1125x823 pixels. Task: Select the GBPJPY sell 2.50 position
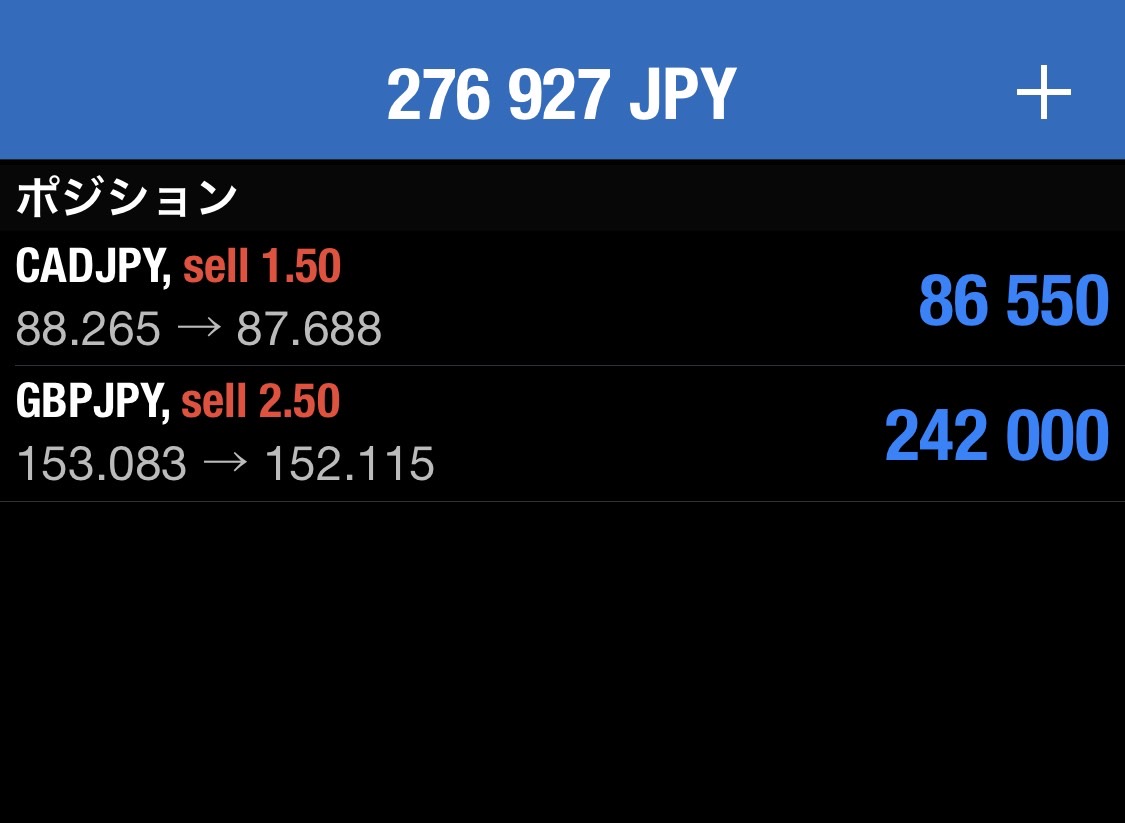tap(560, 433)
